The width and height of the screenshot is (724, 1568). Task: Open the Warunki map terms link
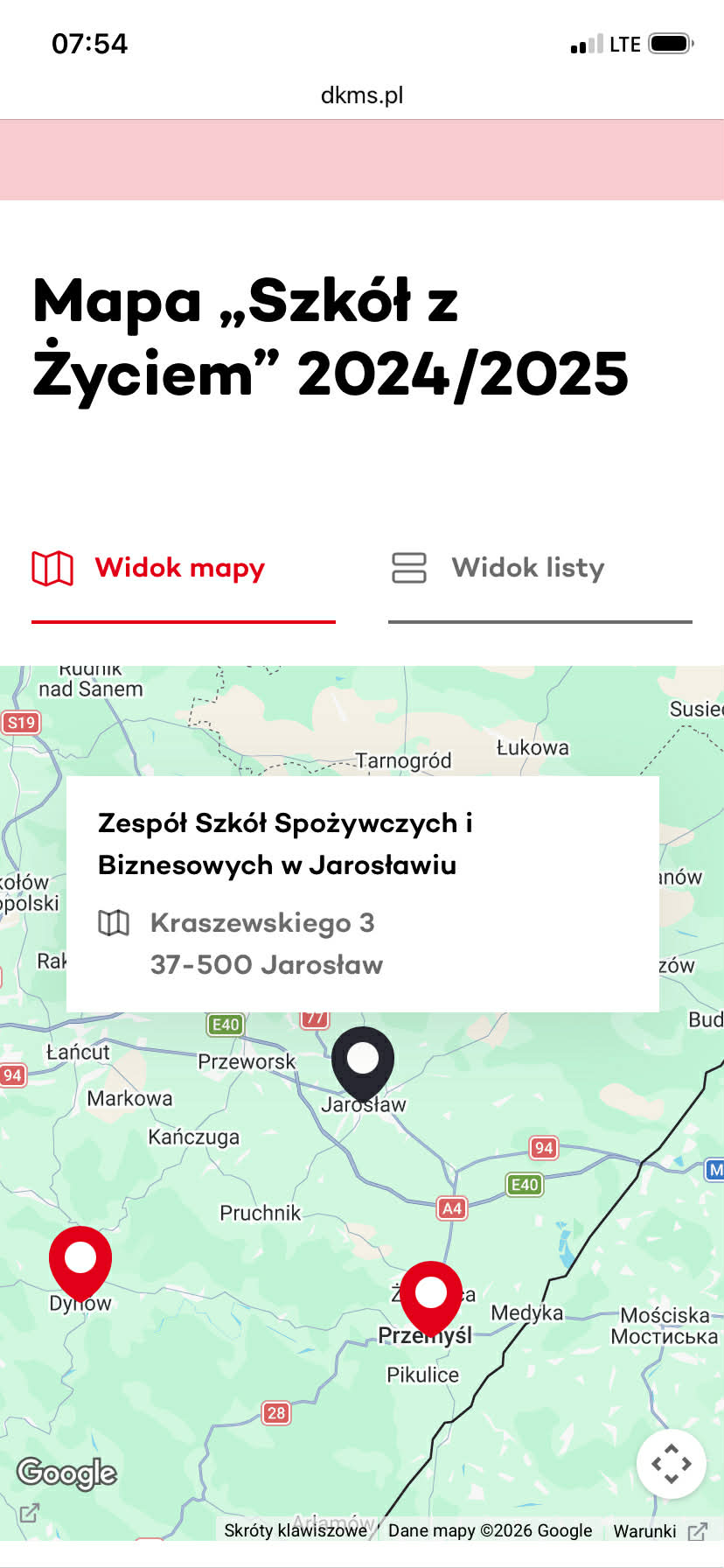[644, 1531]
